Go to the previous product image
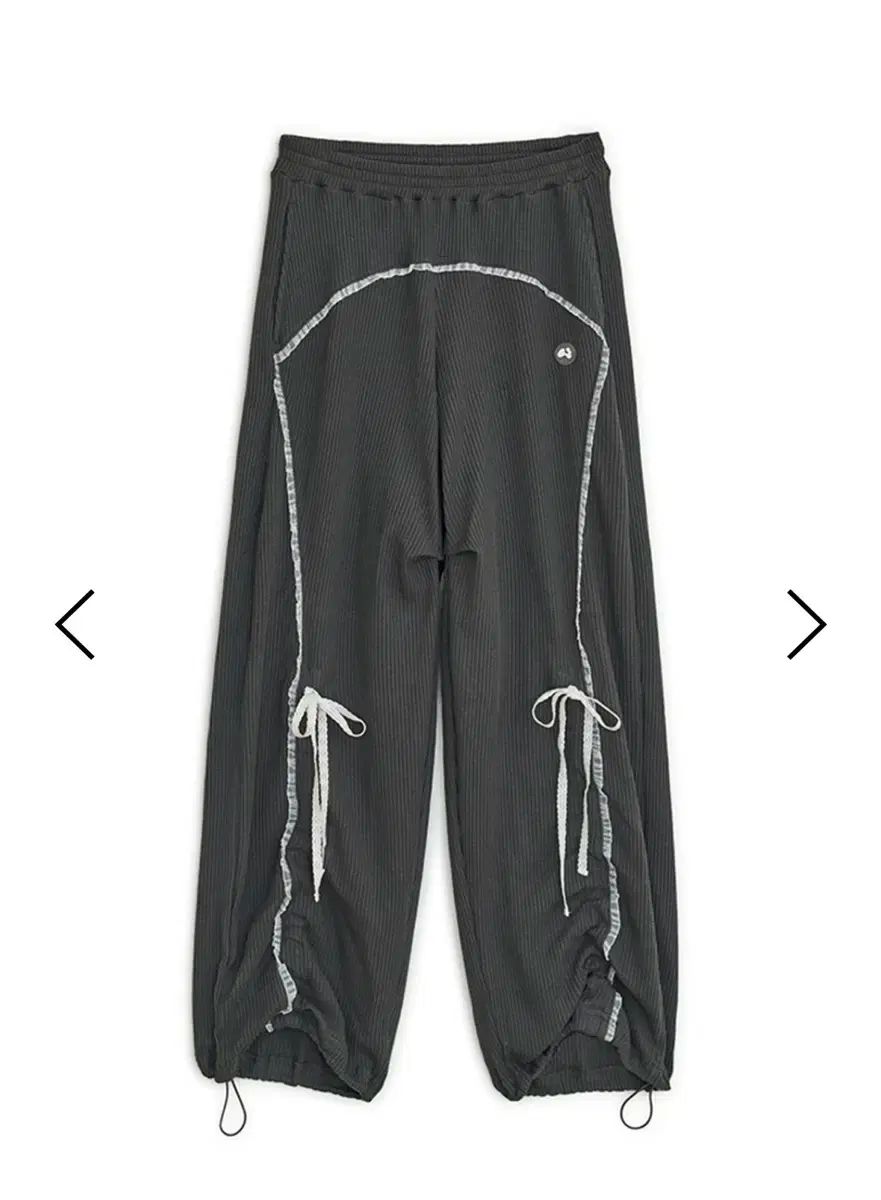Screen dimensions: 881x1200 coord(75,624)
